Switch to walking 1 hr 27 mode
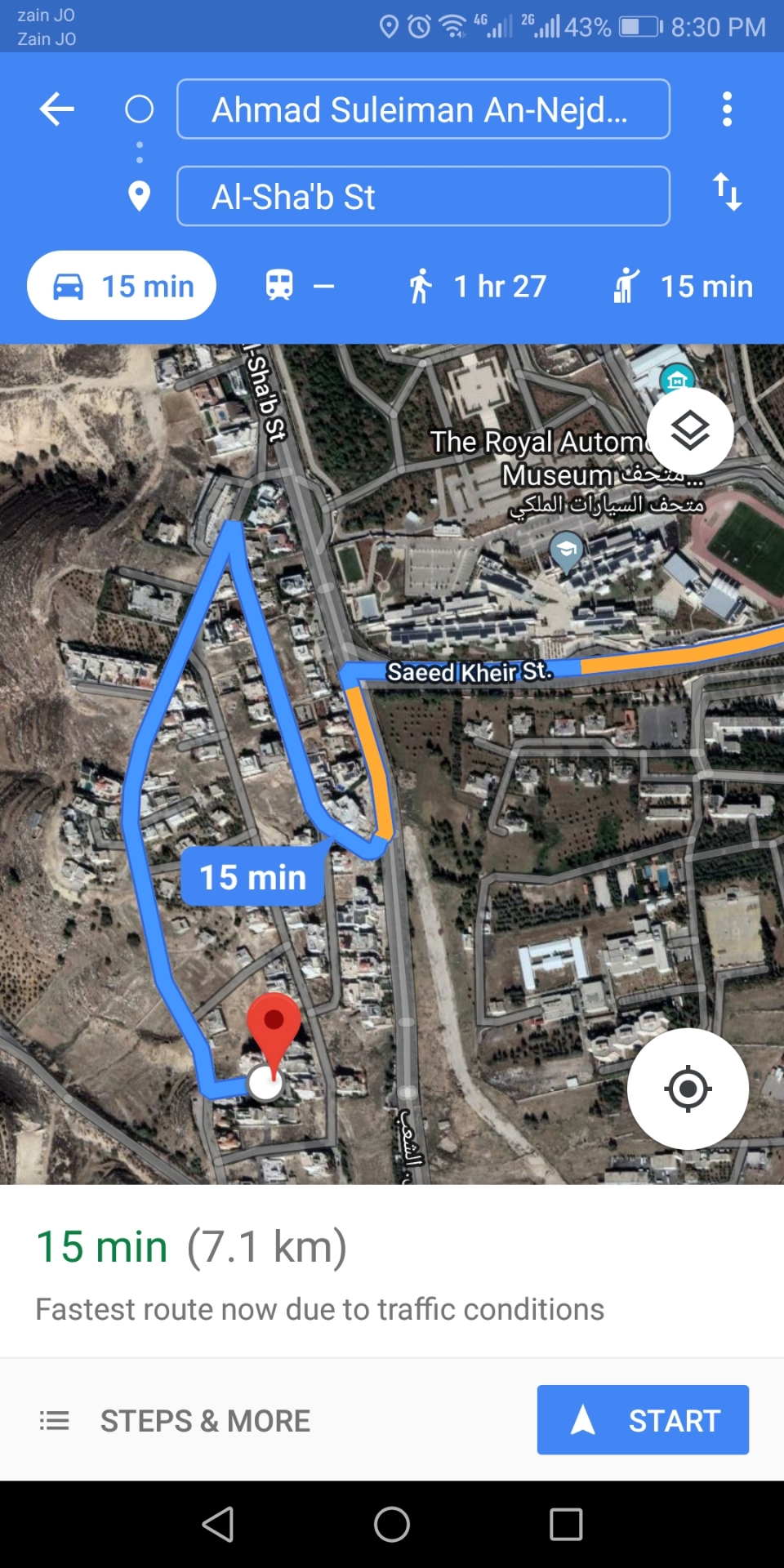This screenshot has width=784, height=1568. [477, 286]
